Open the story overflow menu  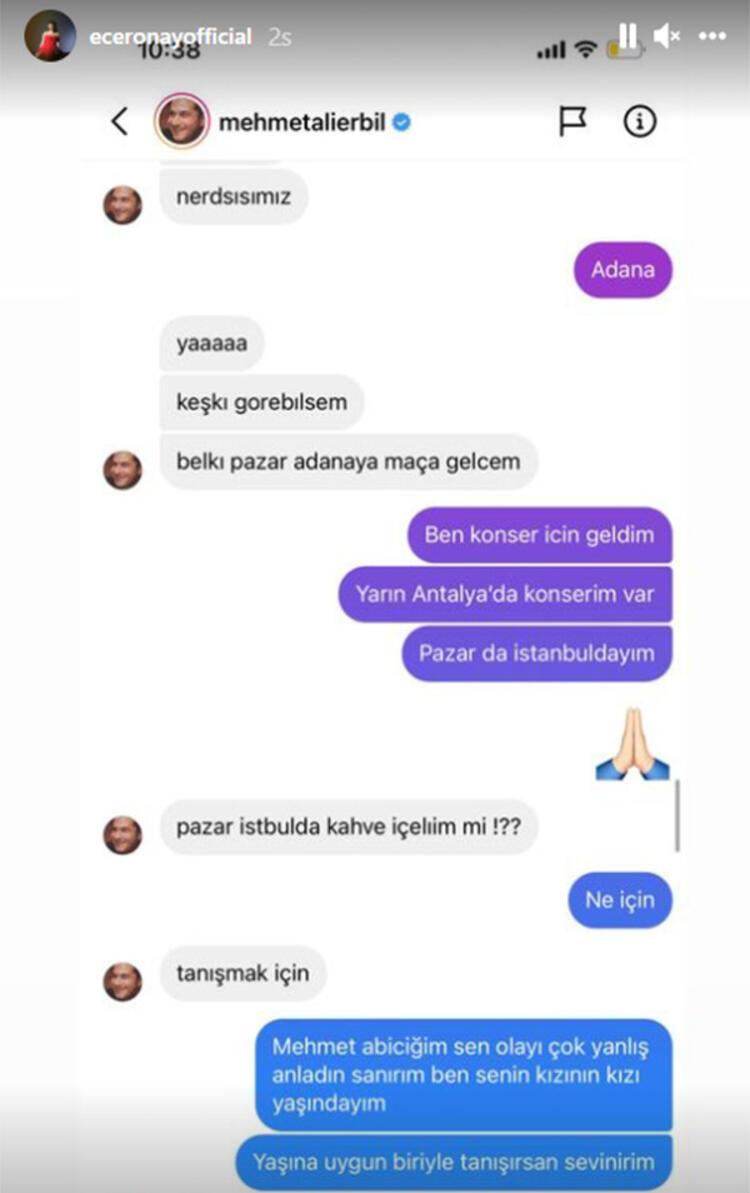[712, 37]
